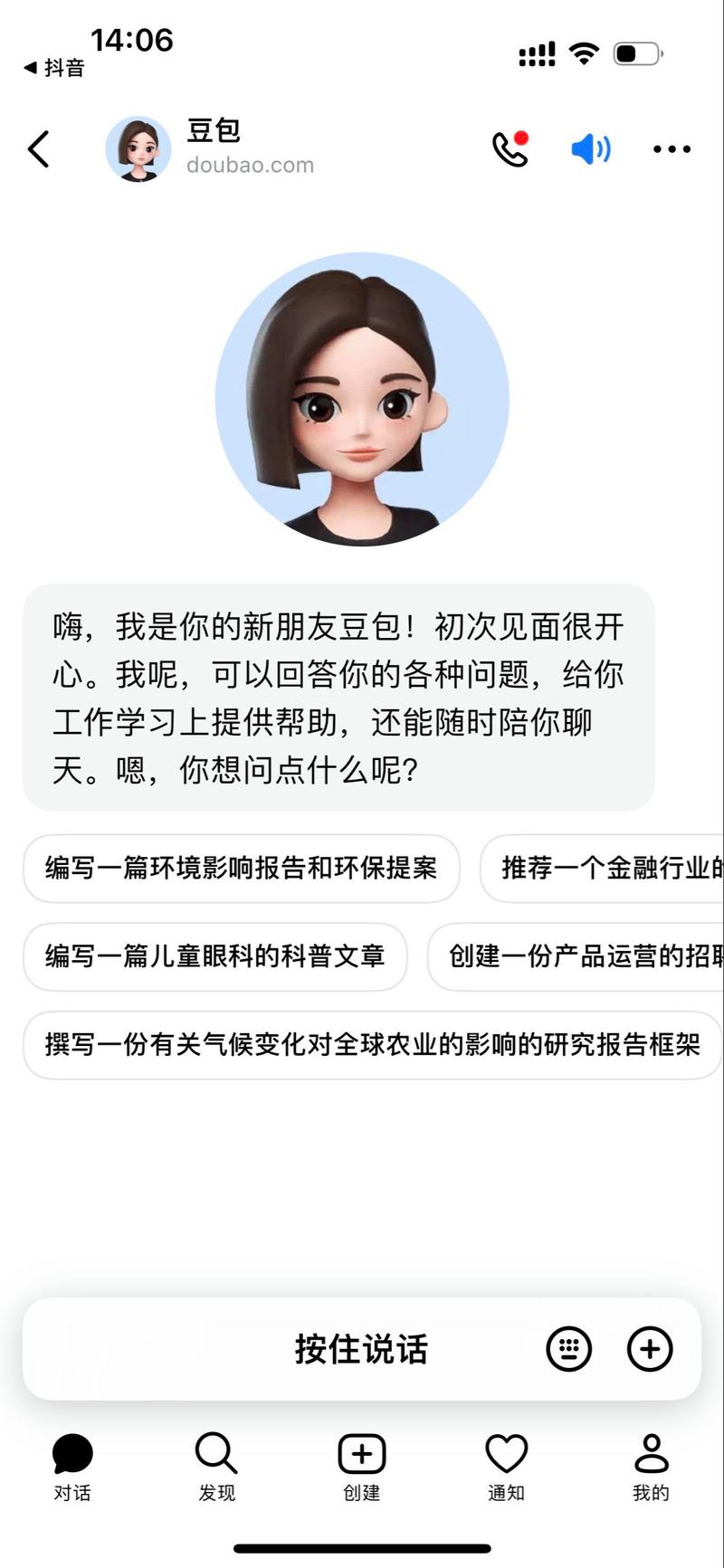Go back using the top-left arrow
Image resolution: width=724 pixels, height=1568 pixels.
tap(38, 149)
